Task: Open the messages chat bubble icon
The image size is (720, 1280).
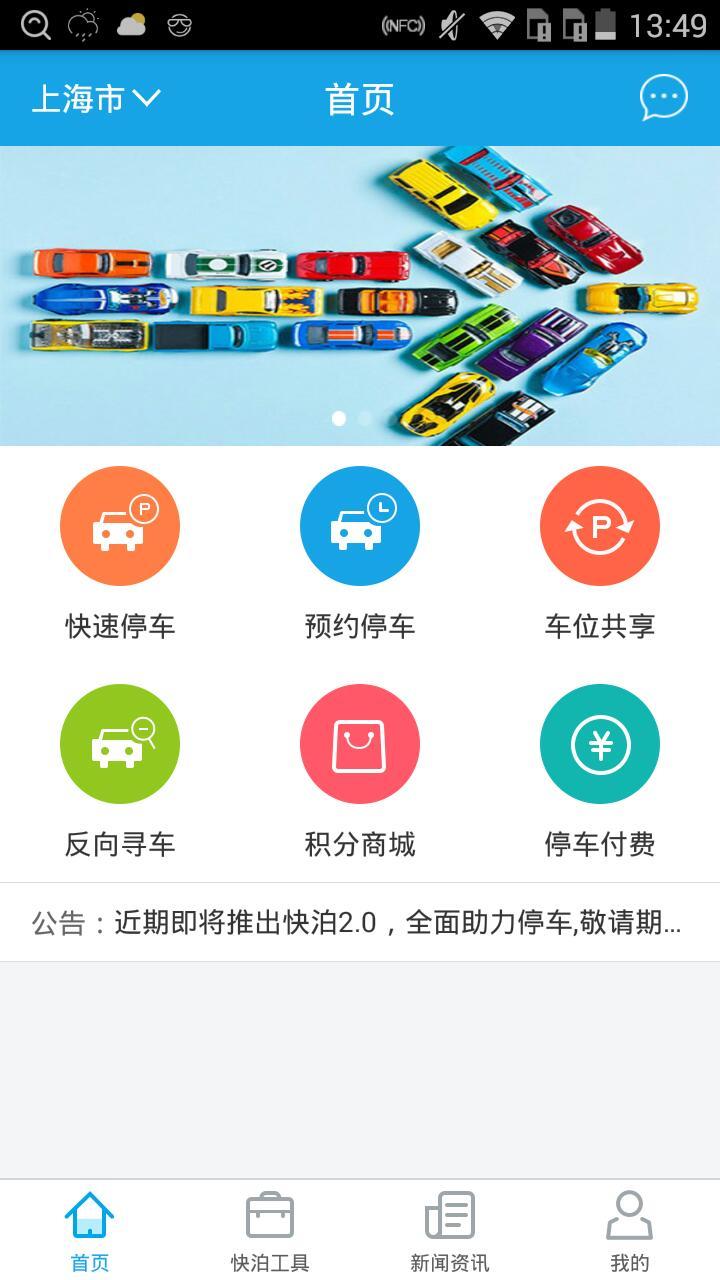Action: pos(664,98)
